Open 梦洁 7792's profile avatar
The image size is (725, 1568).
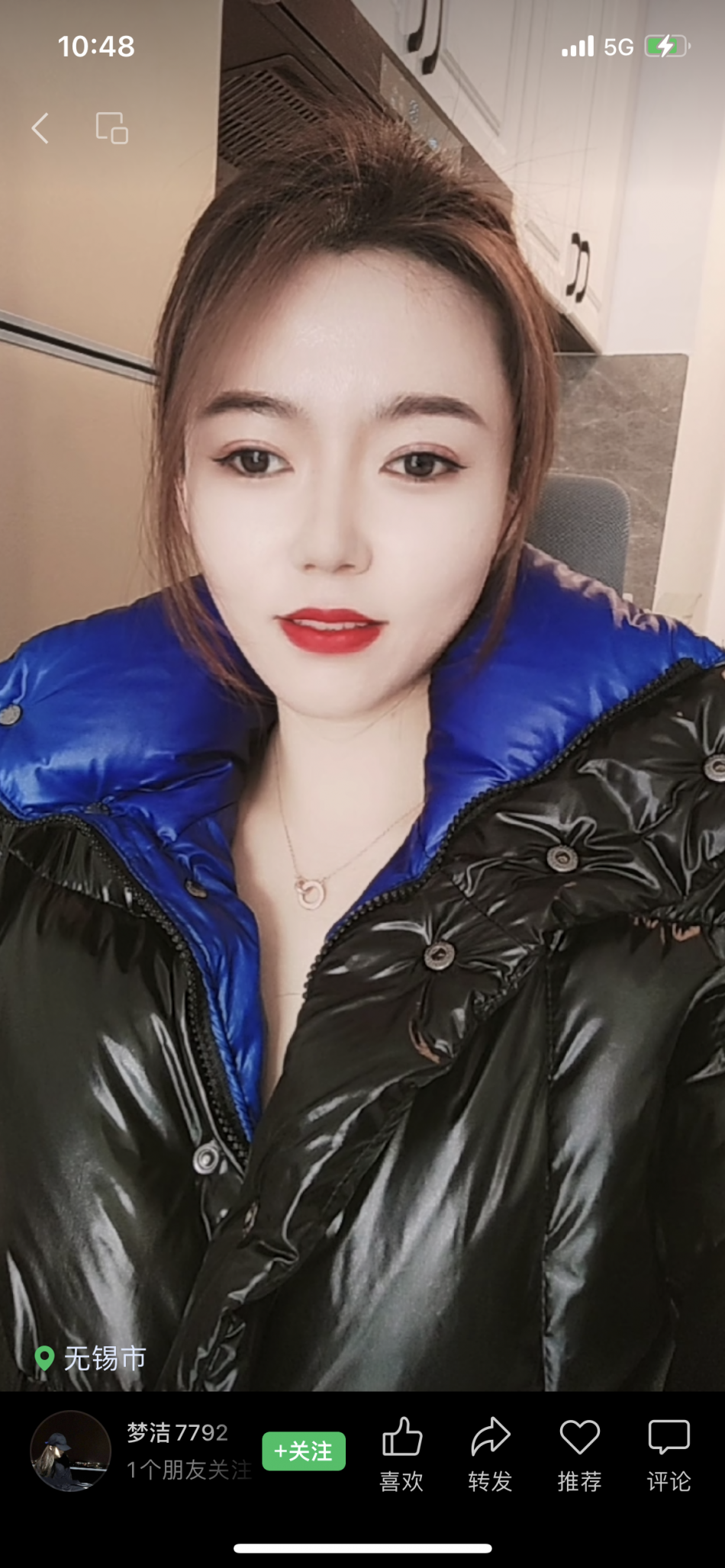(70, 1451)
